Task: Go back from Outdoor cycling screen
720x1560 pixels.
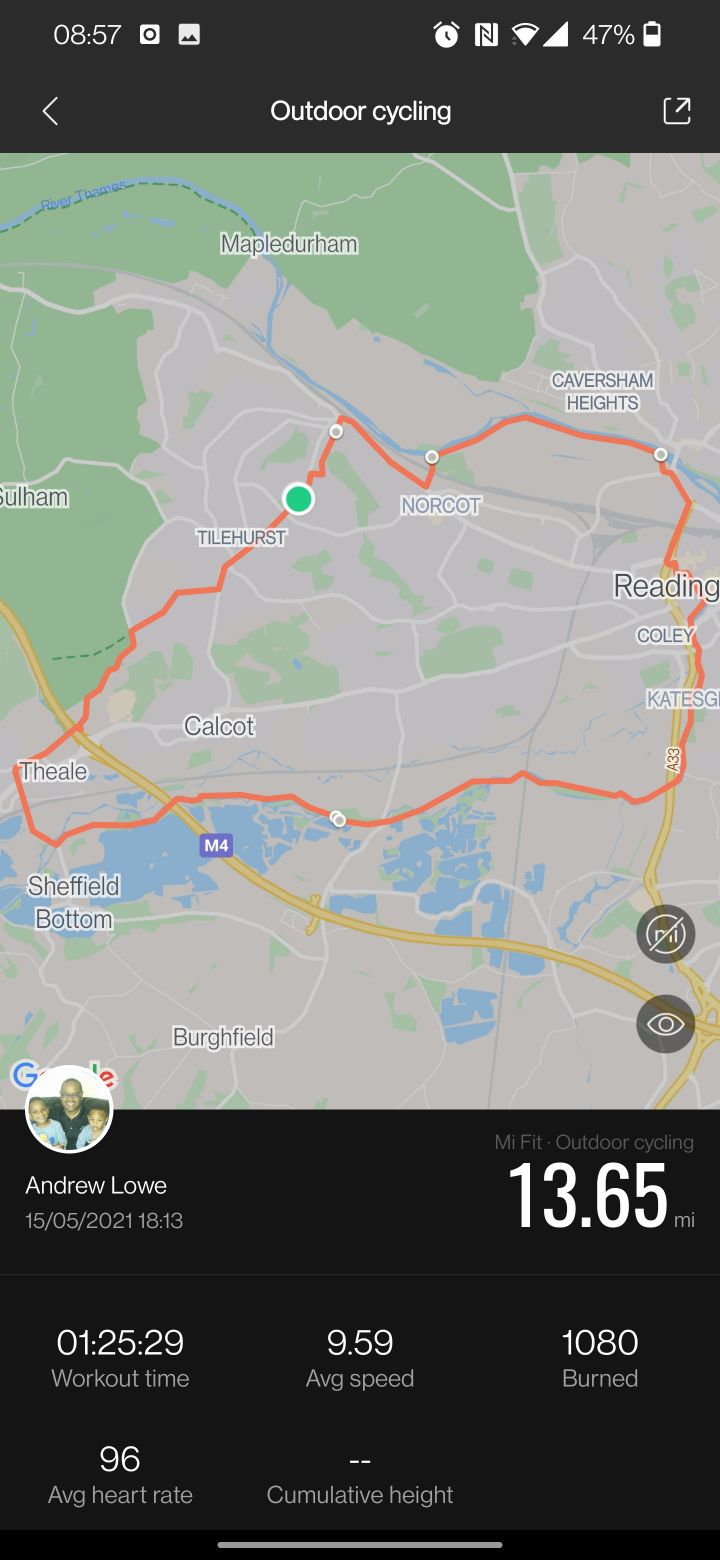Action: tap(50, 111)
